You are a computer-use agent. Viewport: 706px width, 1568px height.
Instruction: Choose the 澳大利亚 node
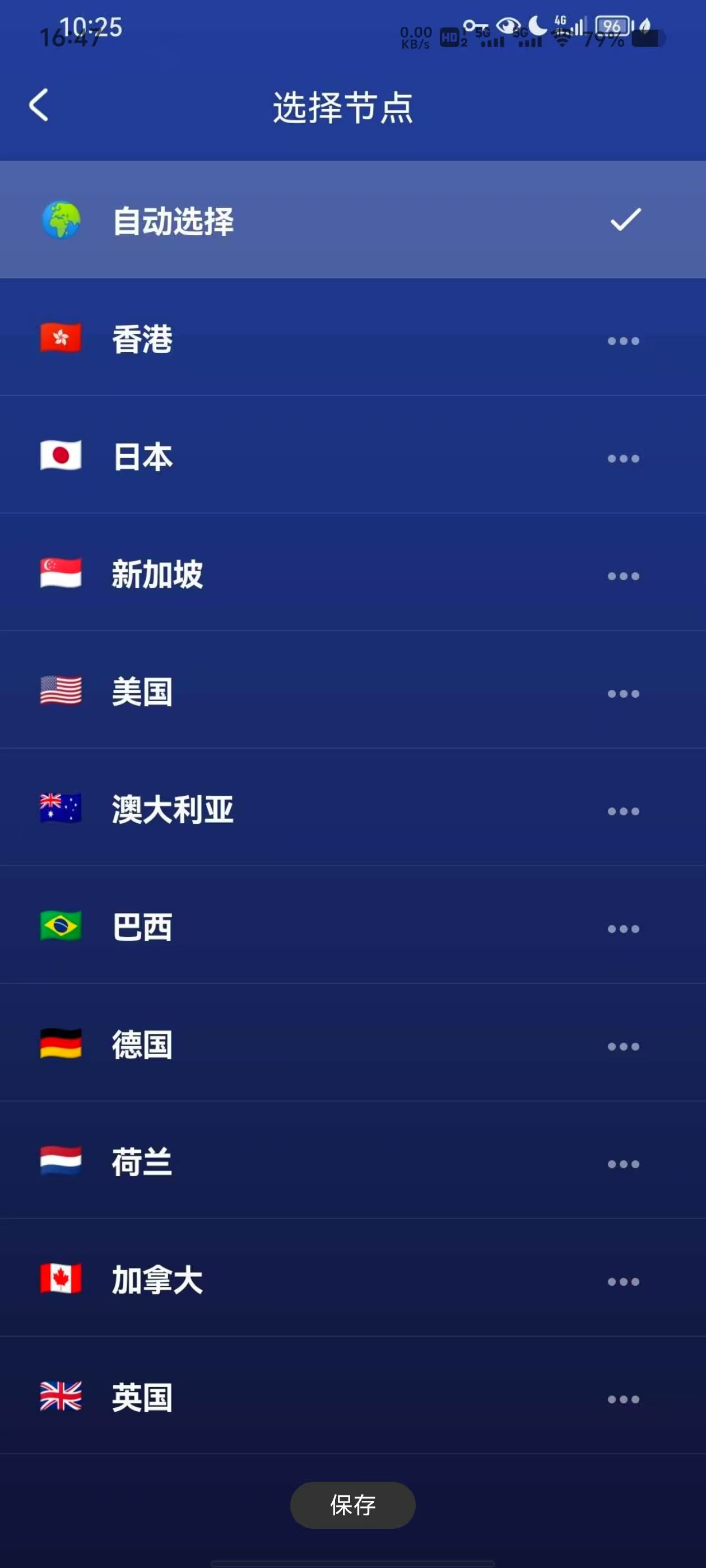click(x=173, y=810)
